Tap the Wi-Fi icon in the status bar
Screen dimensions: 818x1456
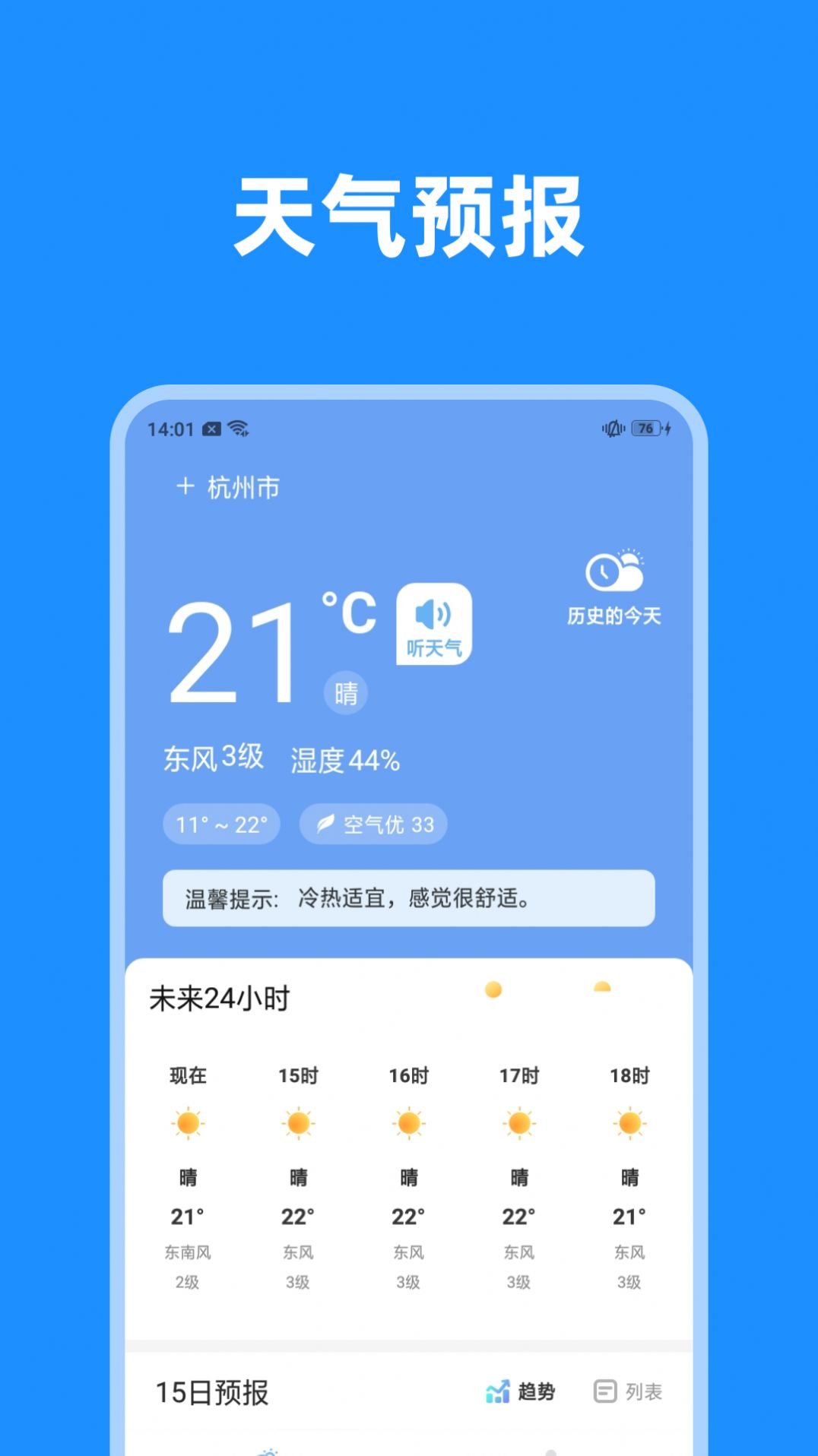[239, 428]
